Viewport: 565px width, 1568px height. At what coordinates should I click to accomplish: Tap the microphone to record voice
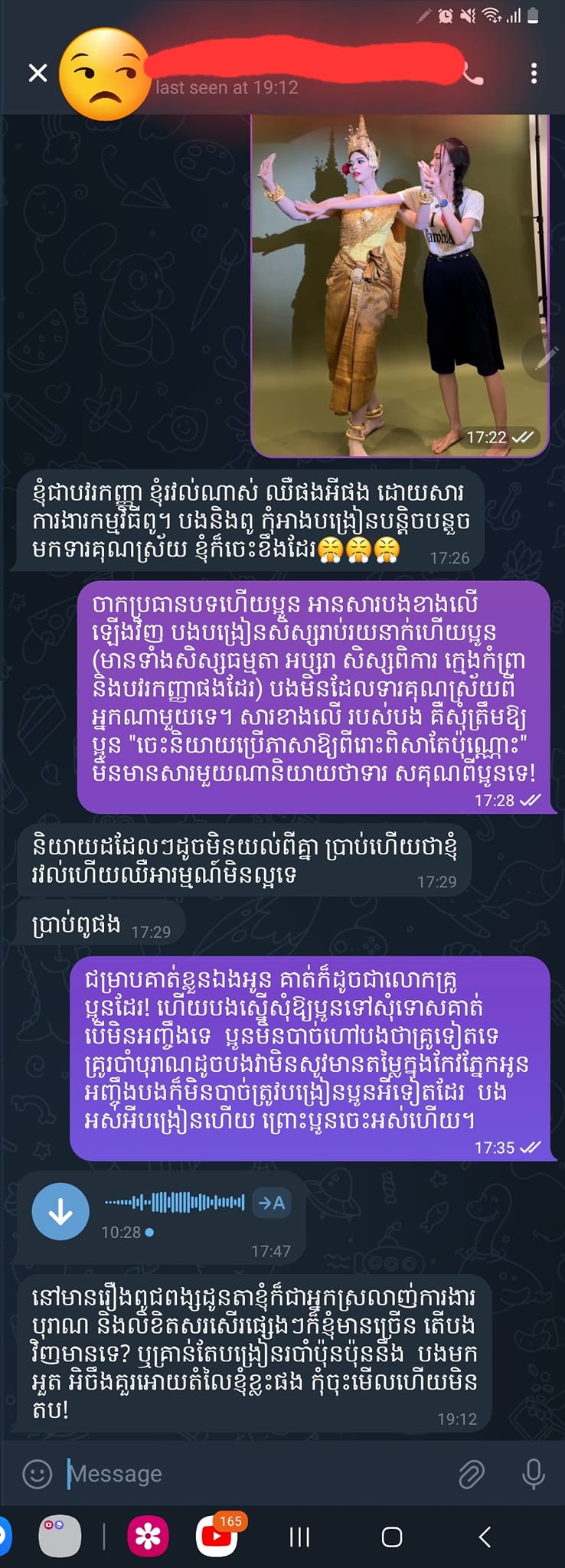pos(533,1473)
